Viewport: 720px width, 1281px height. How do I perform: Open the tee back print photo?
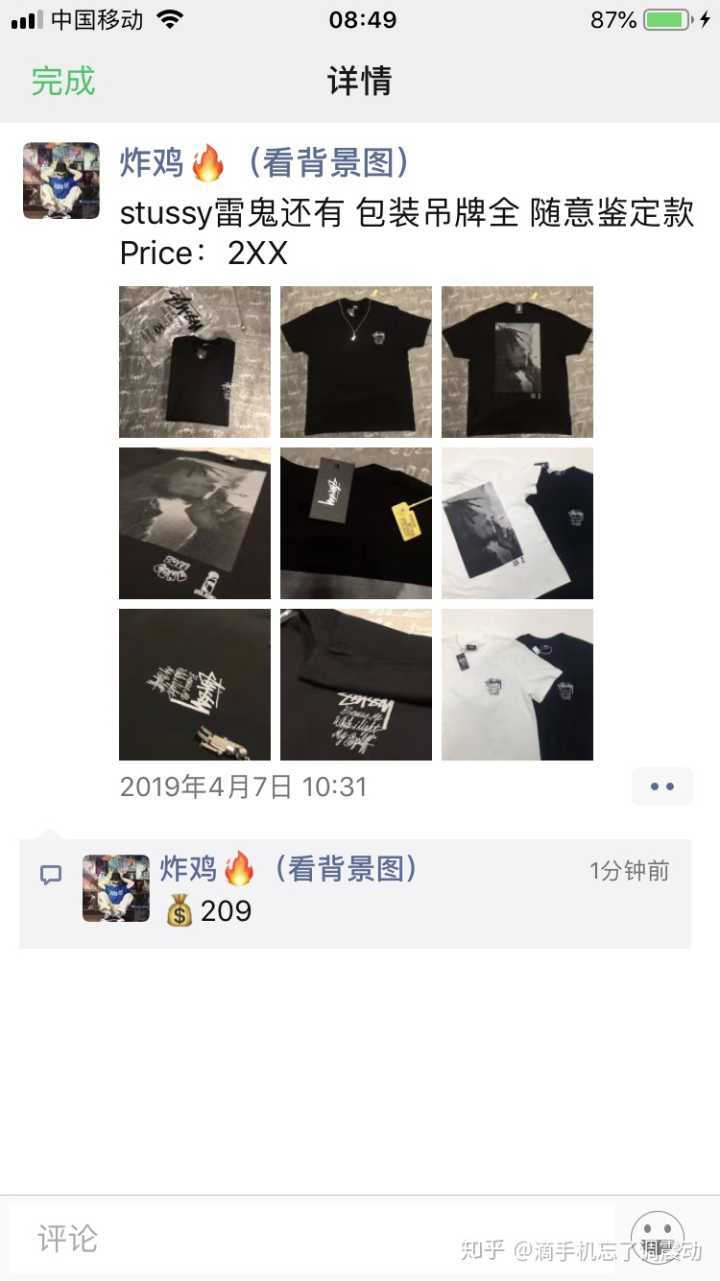point(517,362)
